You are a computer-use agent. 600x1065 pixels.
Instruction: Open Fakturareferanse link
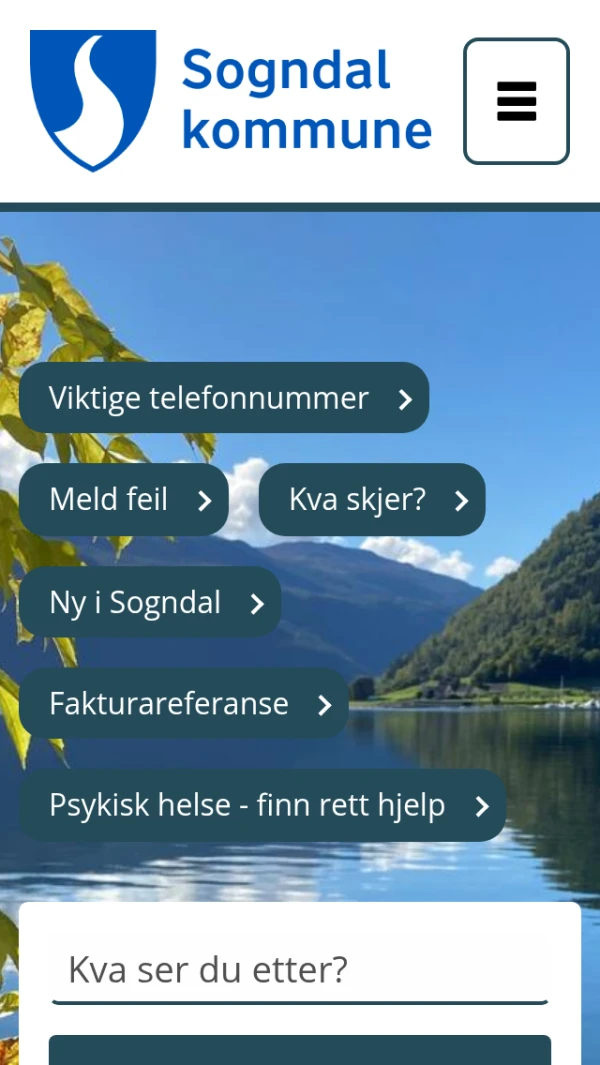tap(184, 704)
